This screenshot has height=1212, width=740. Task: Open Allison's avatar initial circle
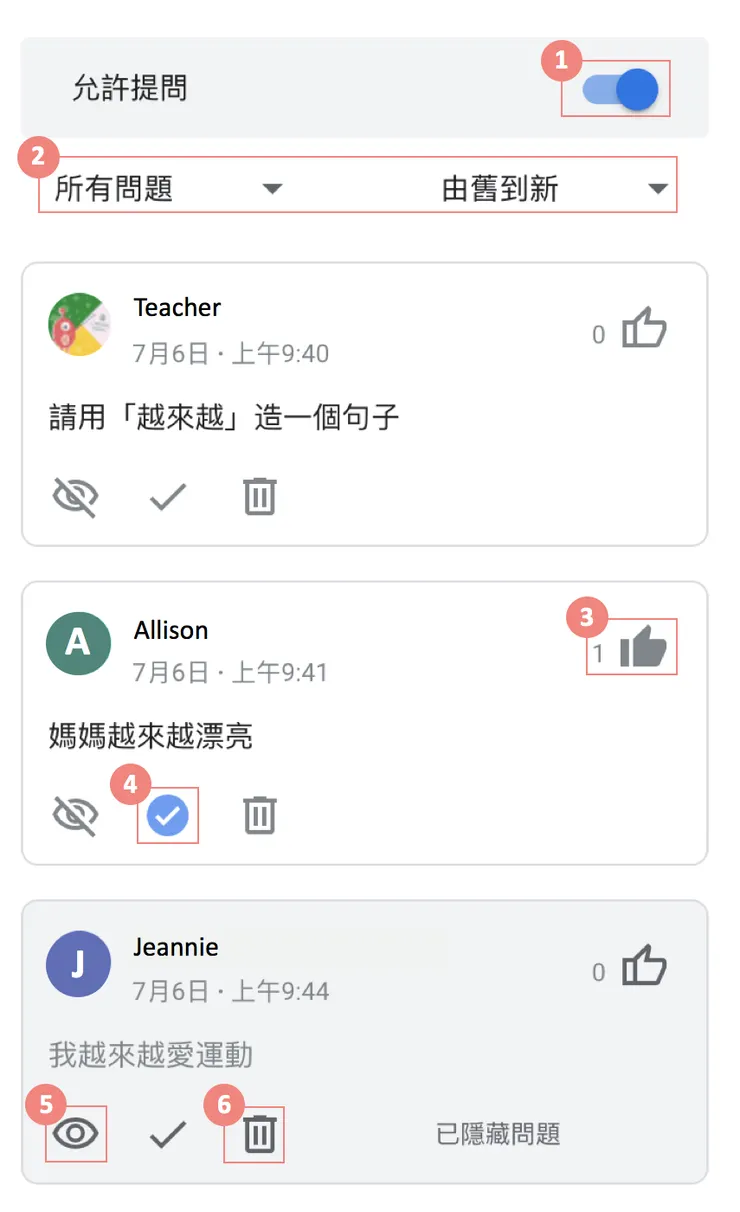click(78, 643)
